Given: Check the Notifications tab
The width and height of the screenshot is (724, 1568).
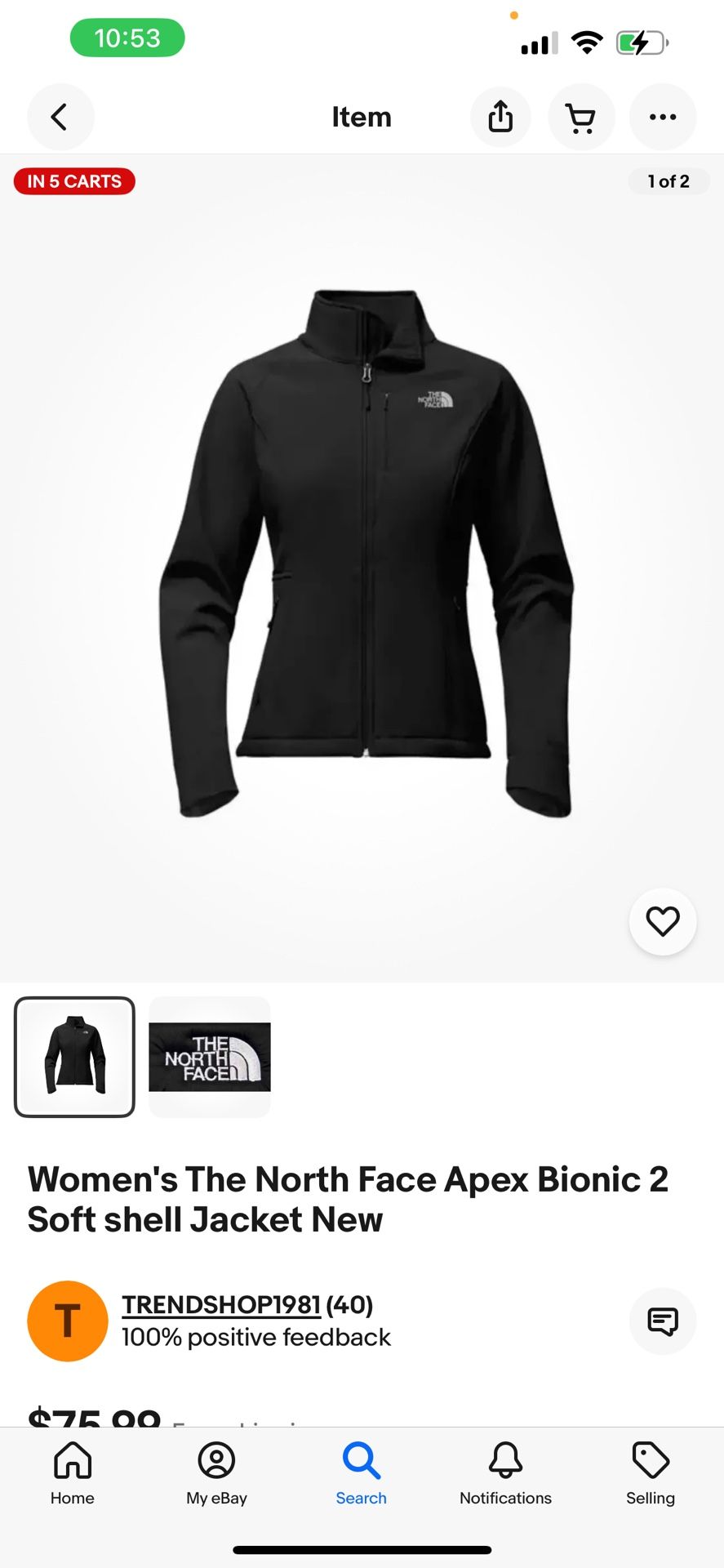Looking at the screenshot, I should tap(505, 1474).
